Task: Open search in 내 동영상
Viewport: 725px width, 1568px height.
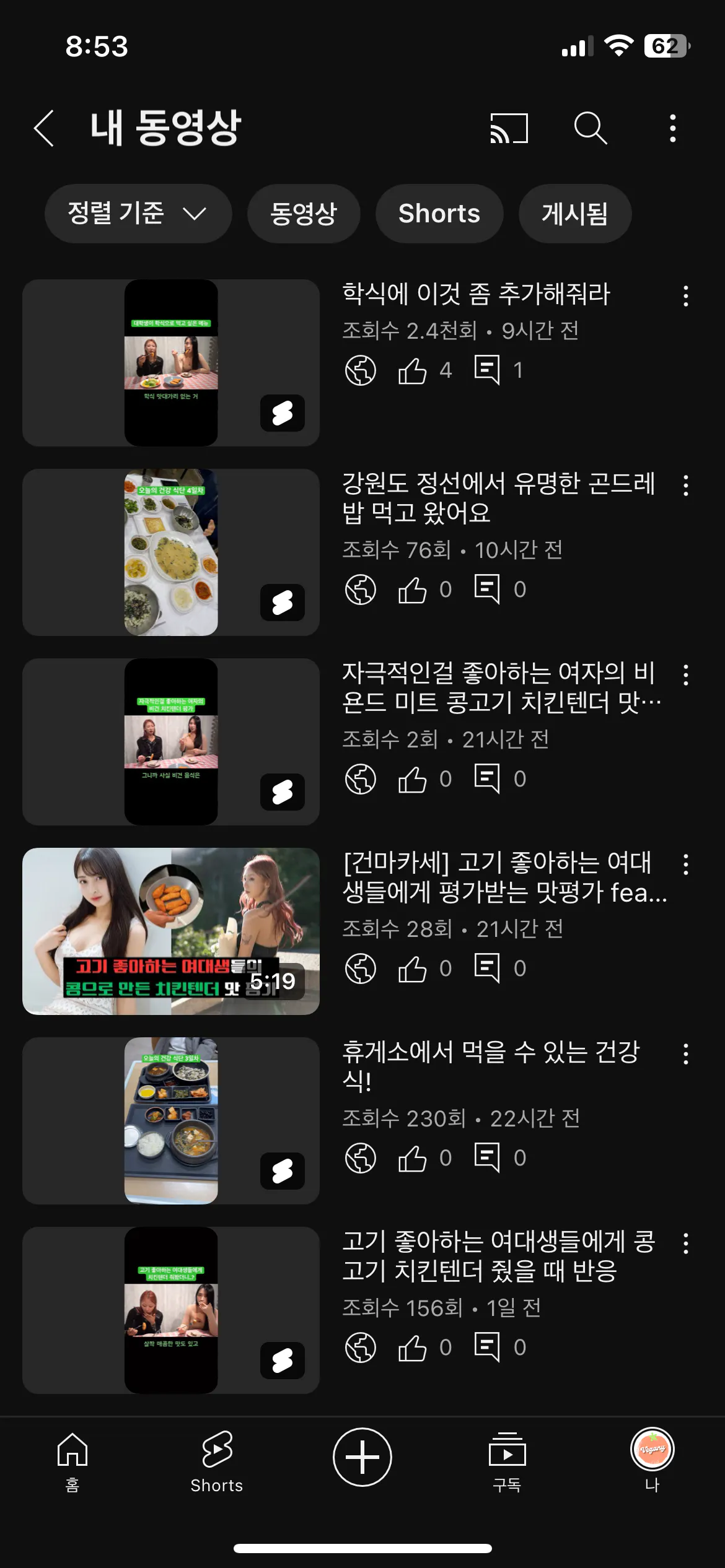Action: (590, 129)
